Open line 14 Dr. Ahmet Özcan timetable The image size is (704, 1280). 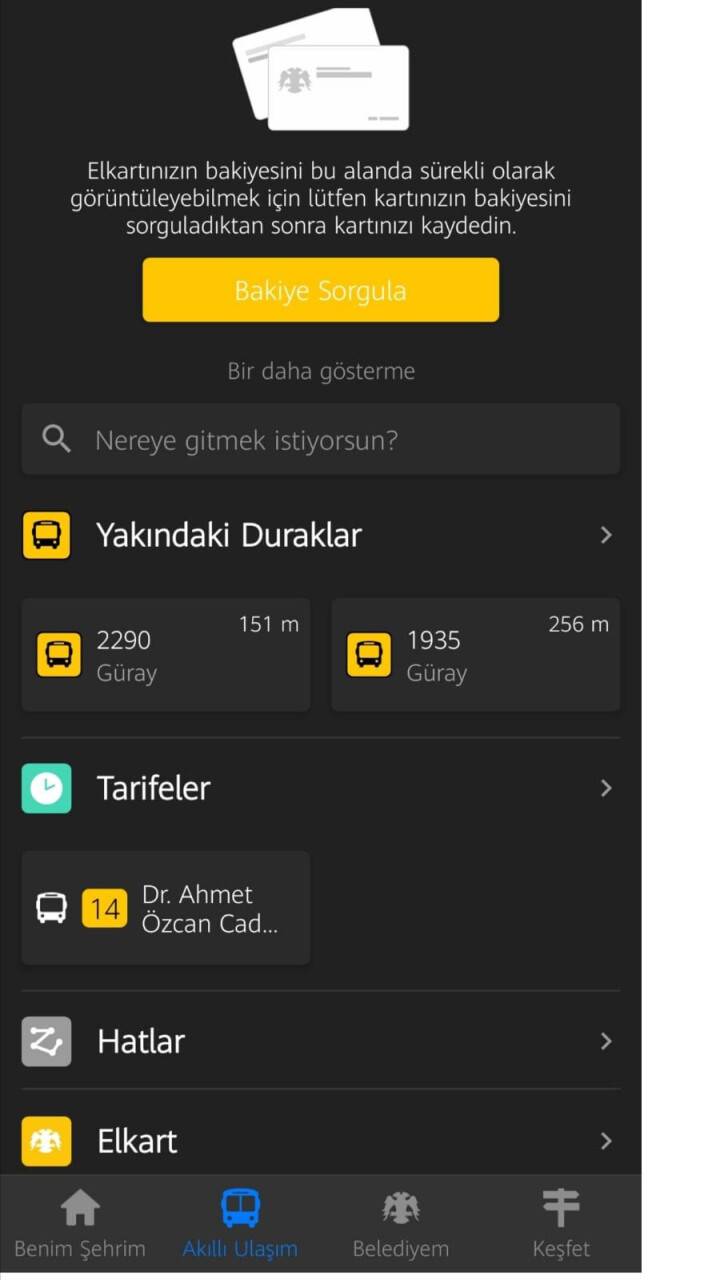click(x=165, y=908)
